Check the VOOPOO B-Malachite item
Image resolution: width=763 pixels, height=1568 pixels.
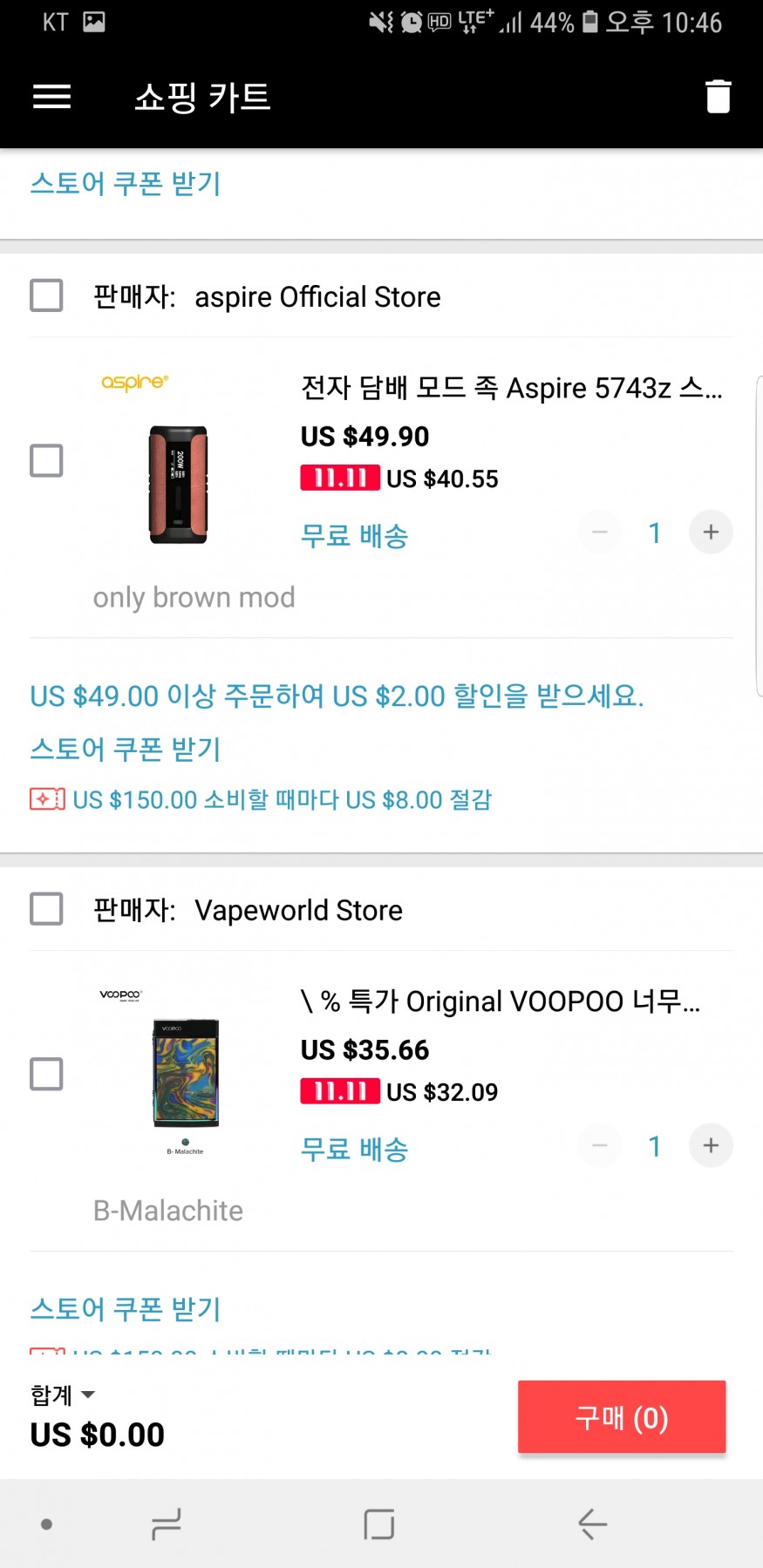(46, 1074)
